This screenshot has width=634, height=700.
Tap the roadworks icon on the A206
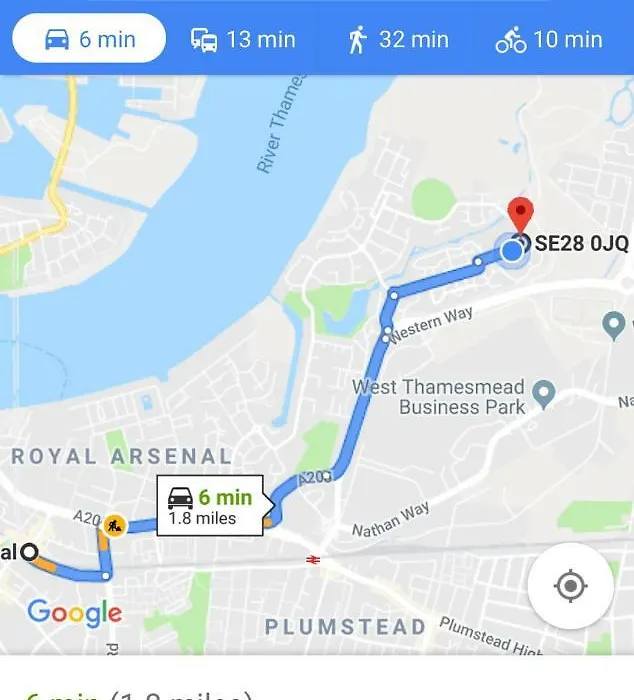116,525
